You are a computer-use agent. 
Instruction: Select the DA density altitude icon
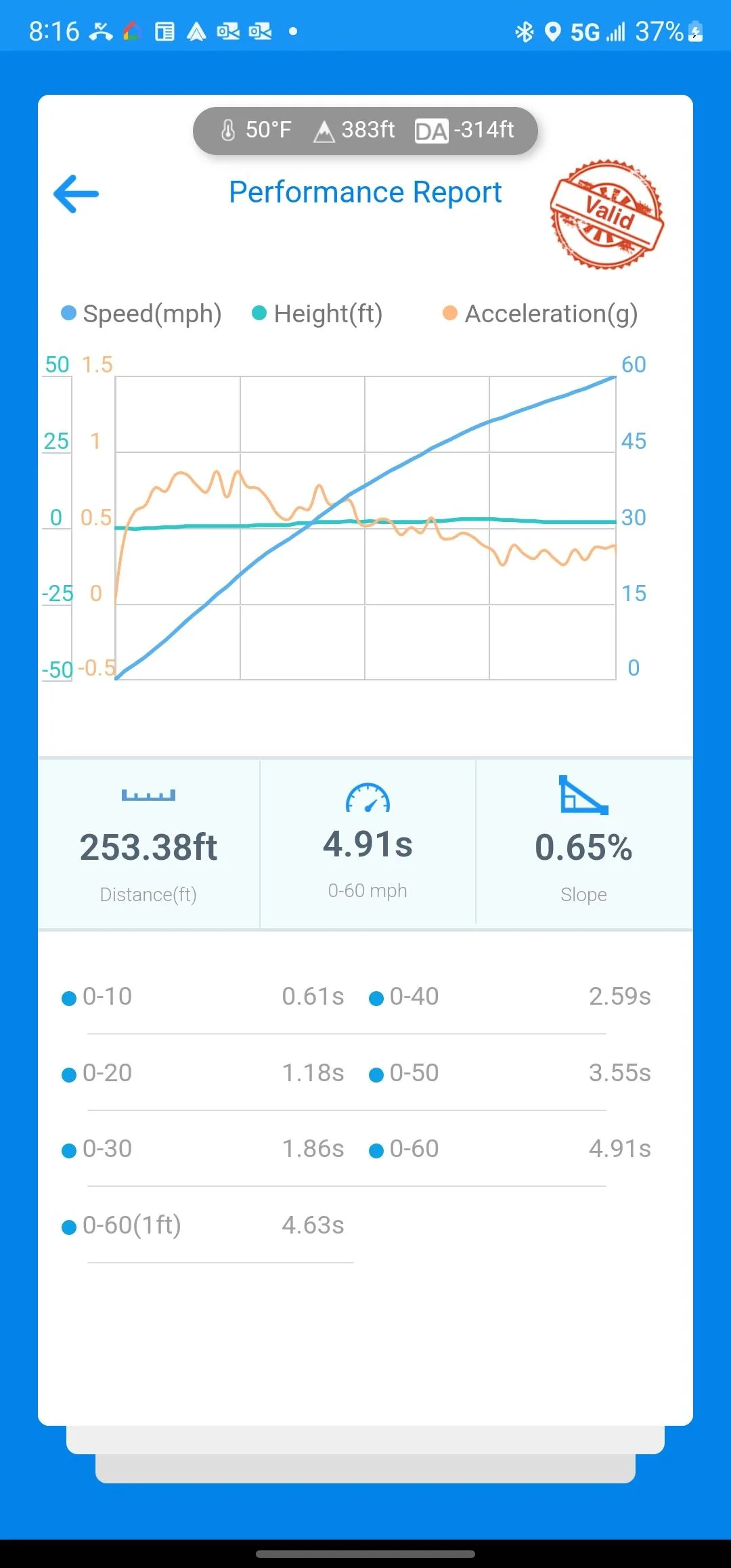432,129
